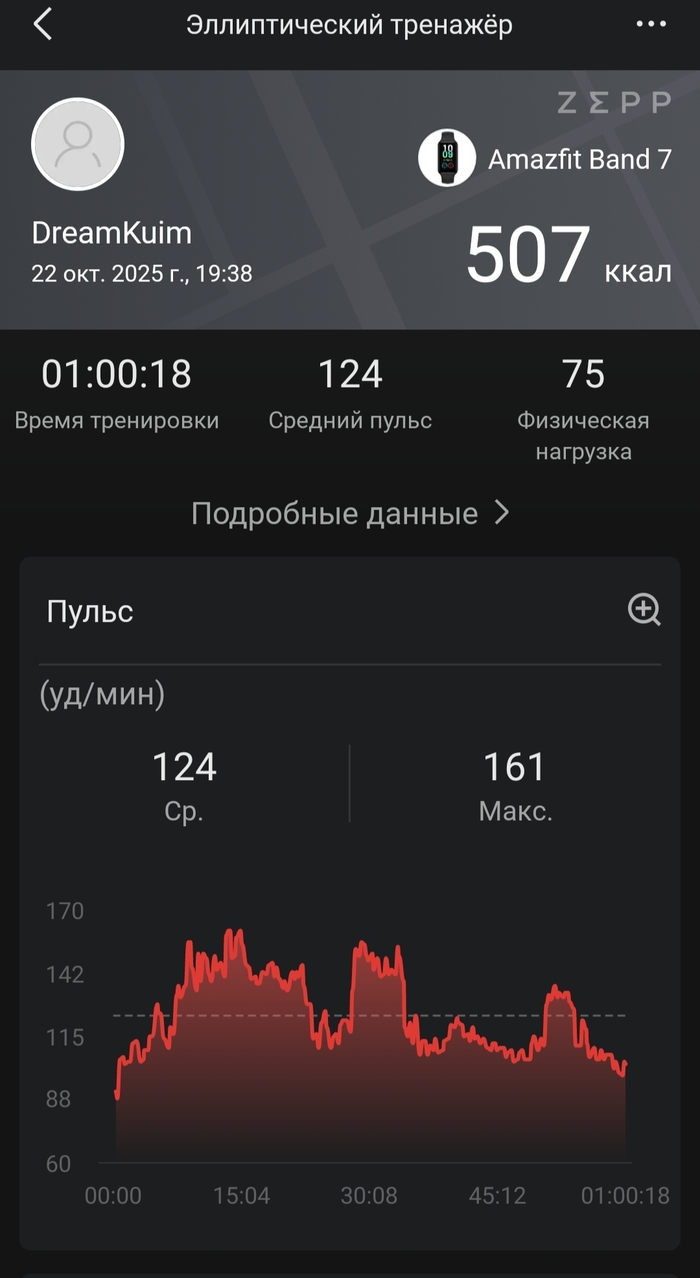Go back using the top-left arrow
This screenshot has height=1278, width=700.
click(x=42, y=25)
